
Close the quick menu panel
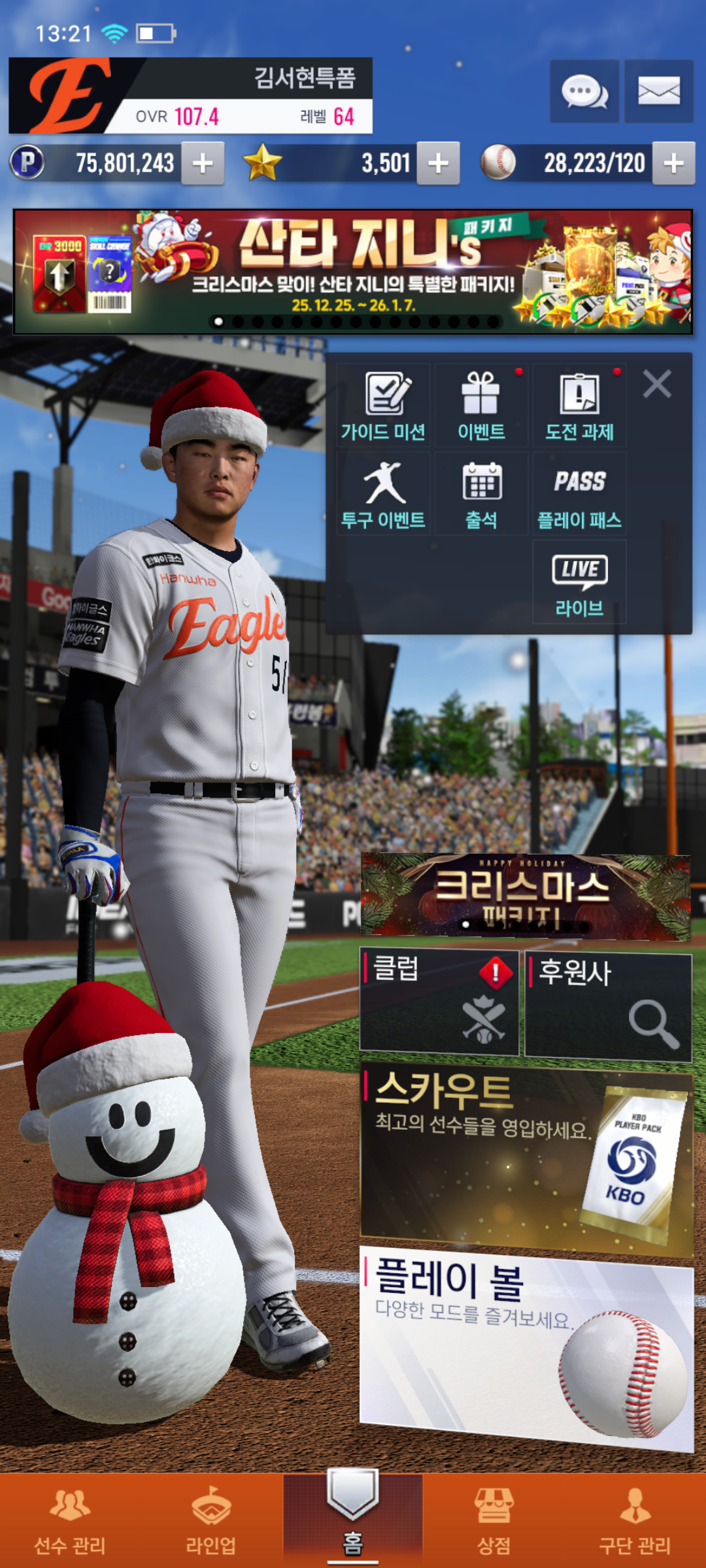tap(657, 384)
